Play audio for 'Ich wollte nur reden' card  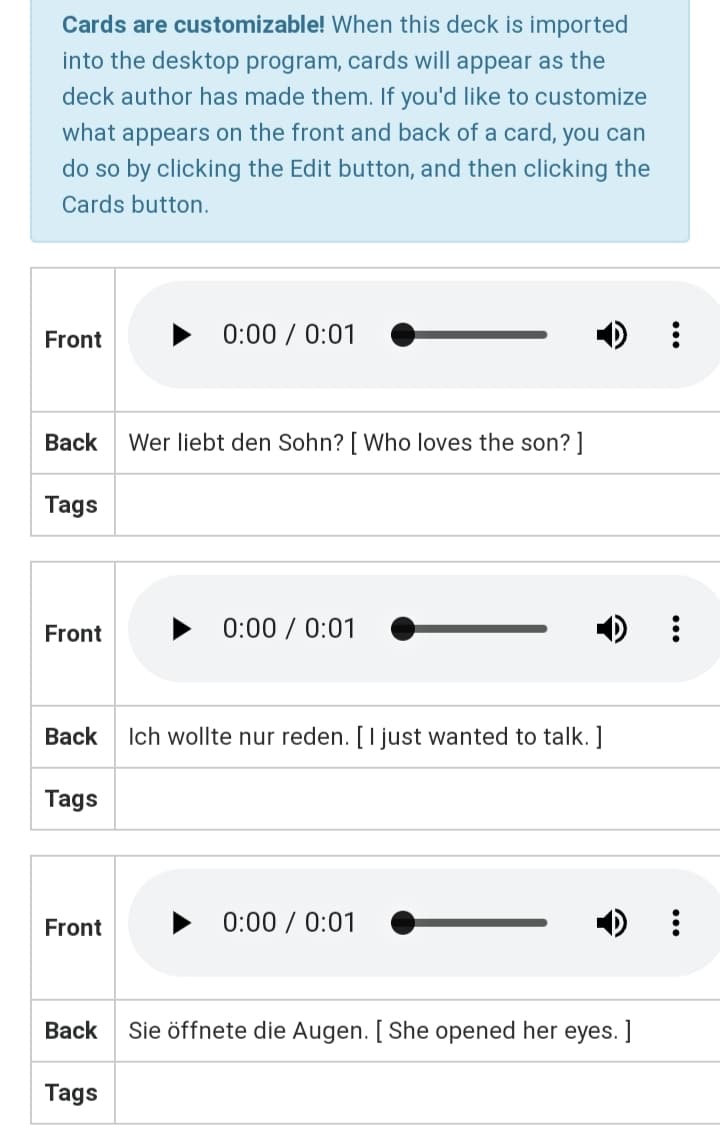[x=181, y=629]
